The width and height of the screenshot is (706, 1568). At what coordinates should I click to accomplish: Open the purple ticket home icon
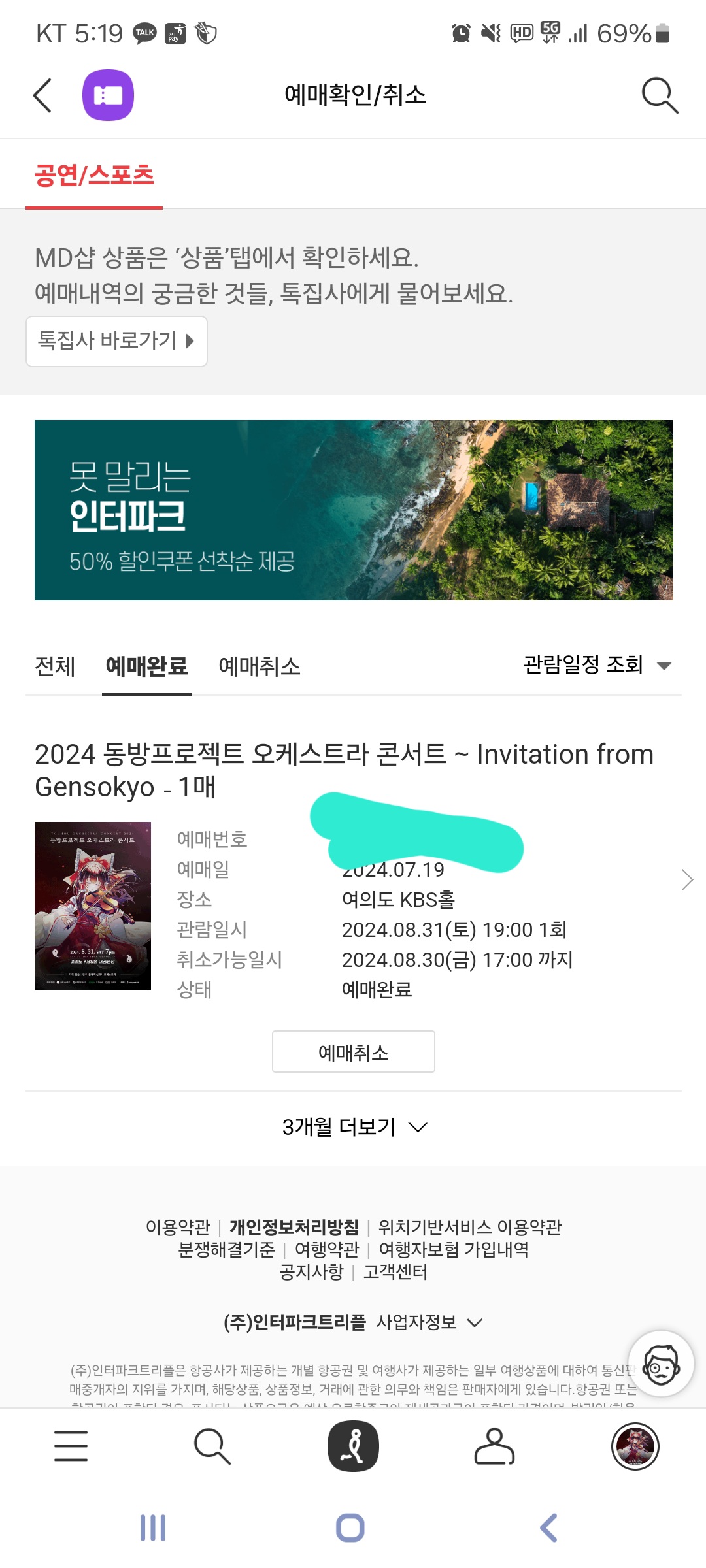pyautogui.click(x=108, y=95)
